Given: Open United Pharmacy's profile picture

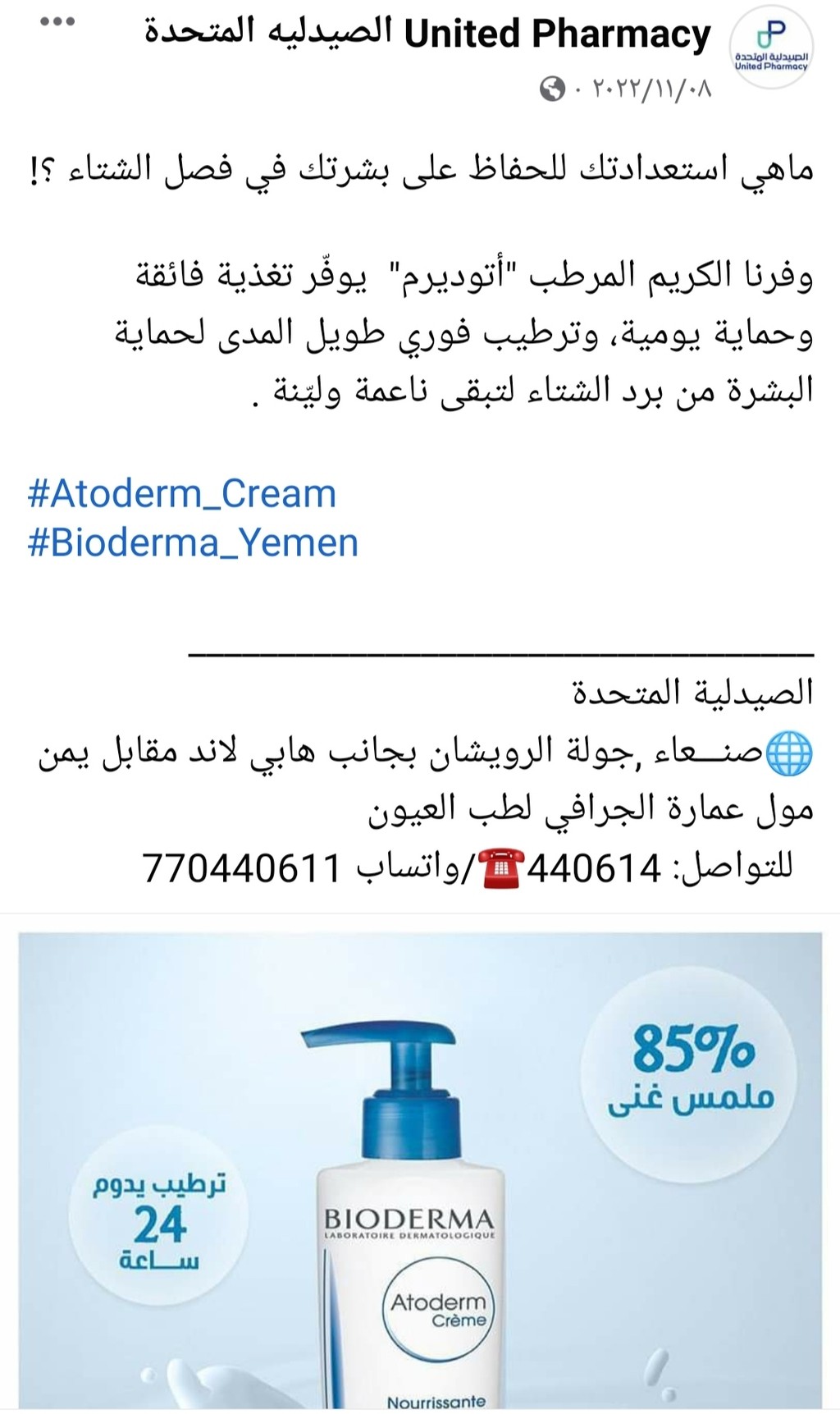Looking at the screenshot, I should coord(771,45).
